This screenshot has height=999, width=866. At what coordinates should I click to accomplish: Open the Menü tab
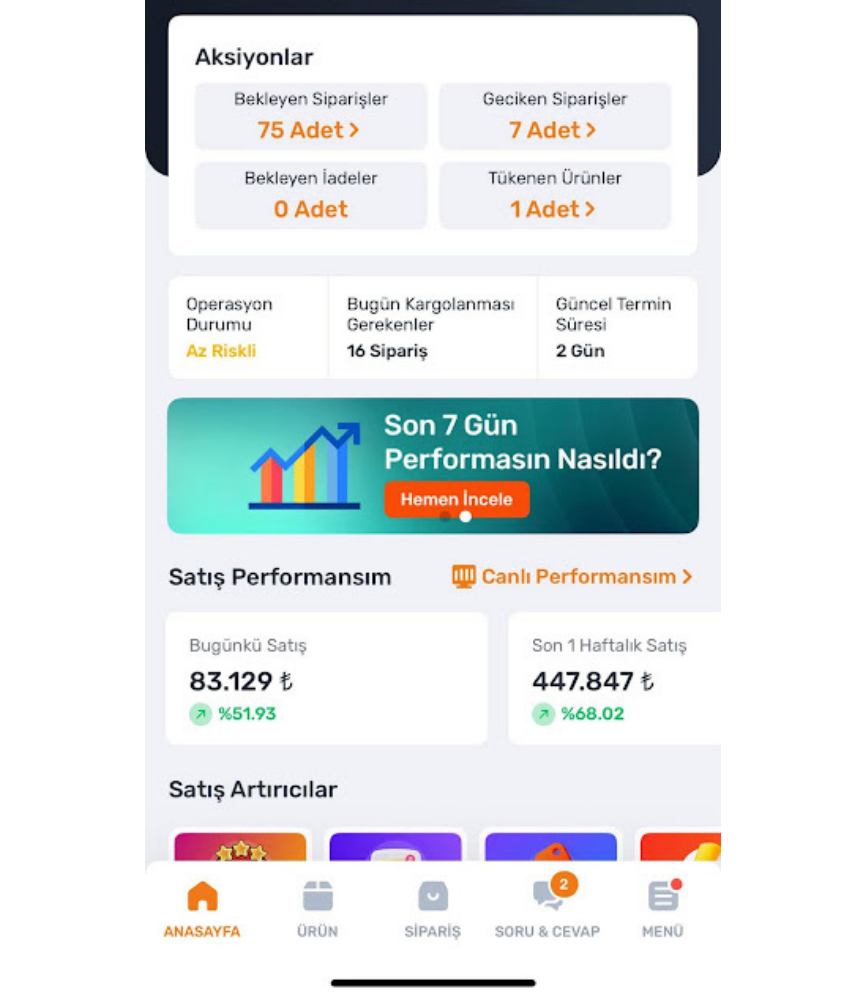click(662, 909)
